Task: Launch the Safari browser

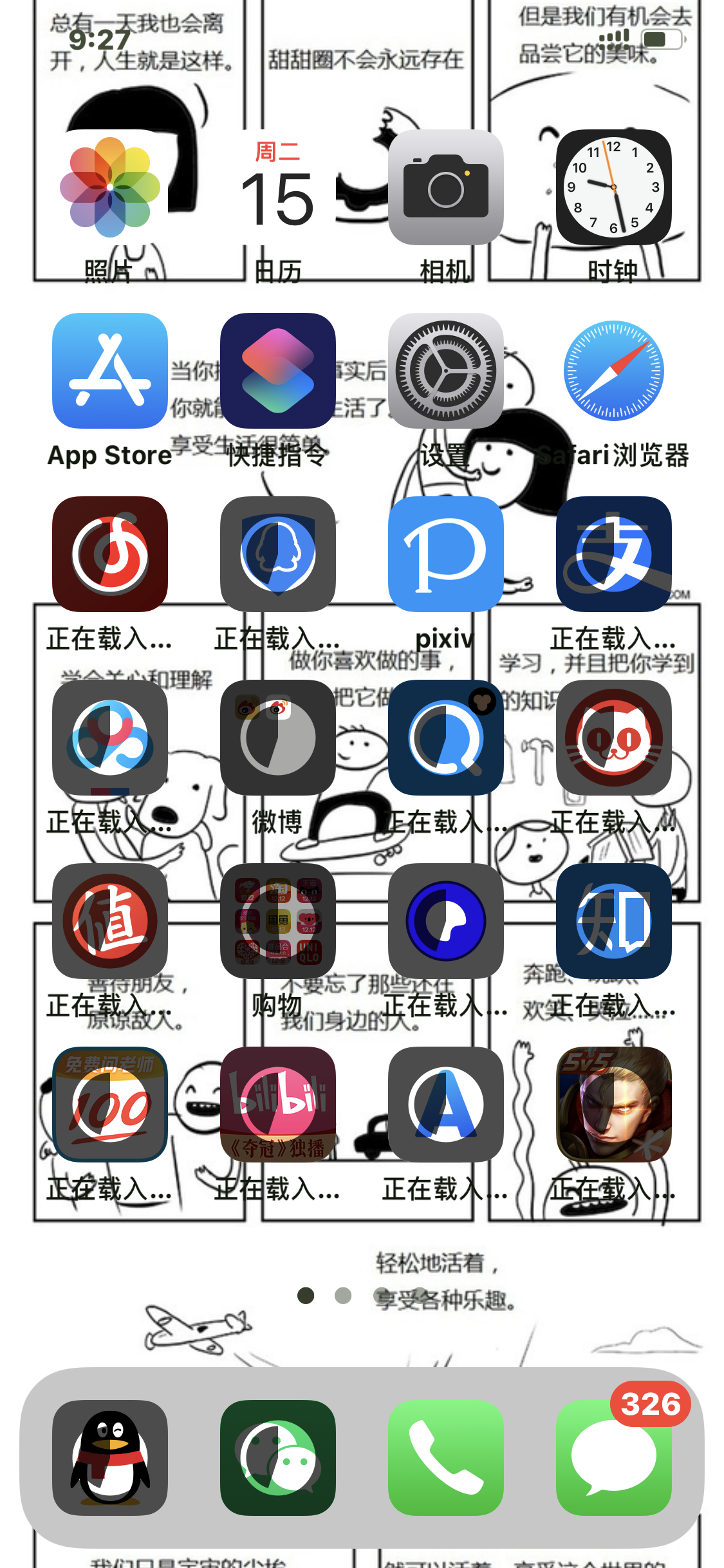Action: pyautogui.click(x=613, y=371)
